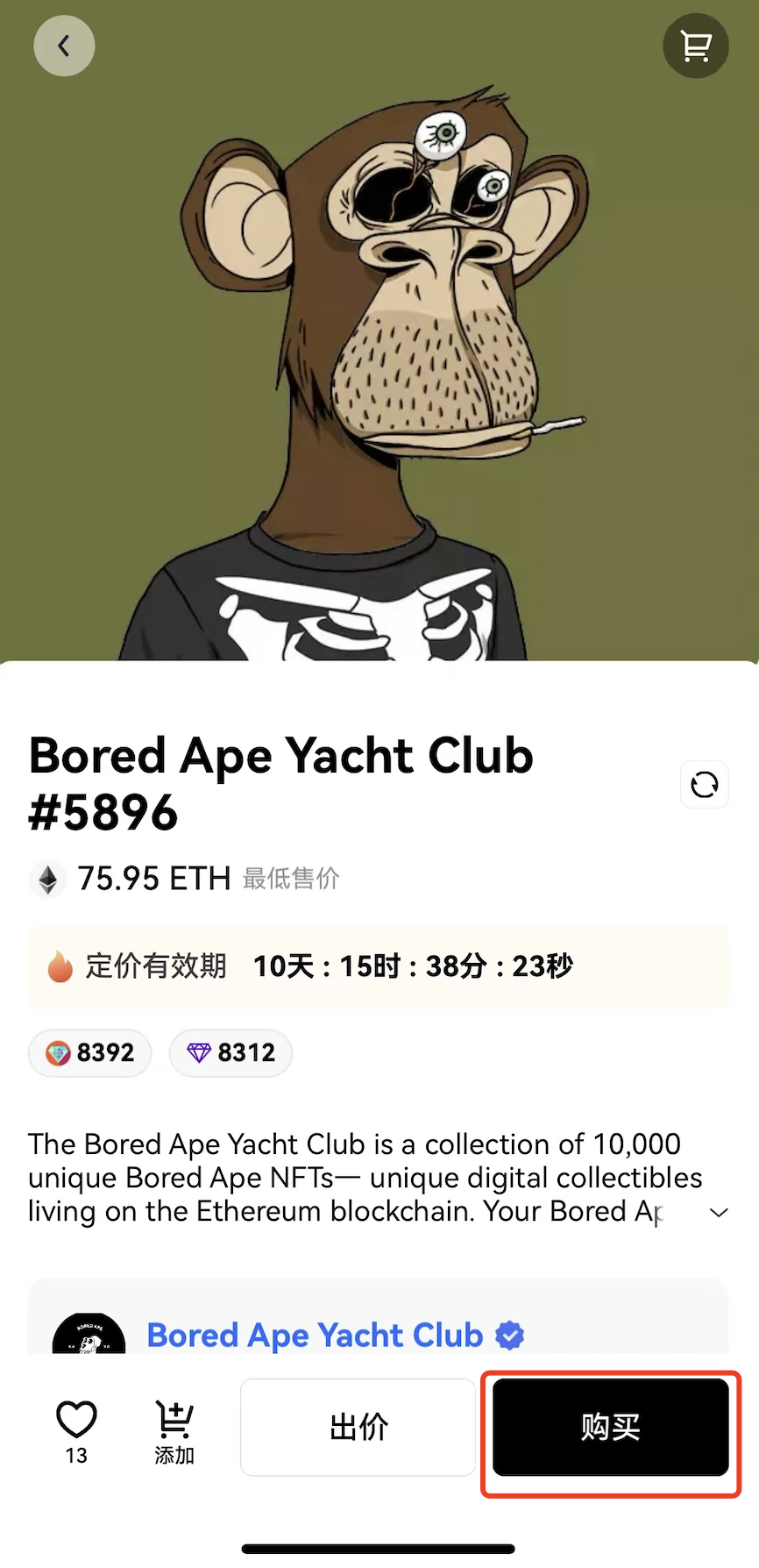Go back using the top arrow
This screenshot has width=759, height=1568.
pyautogui.click(x=64, y=46)
